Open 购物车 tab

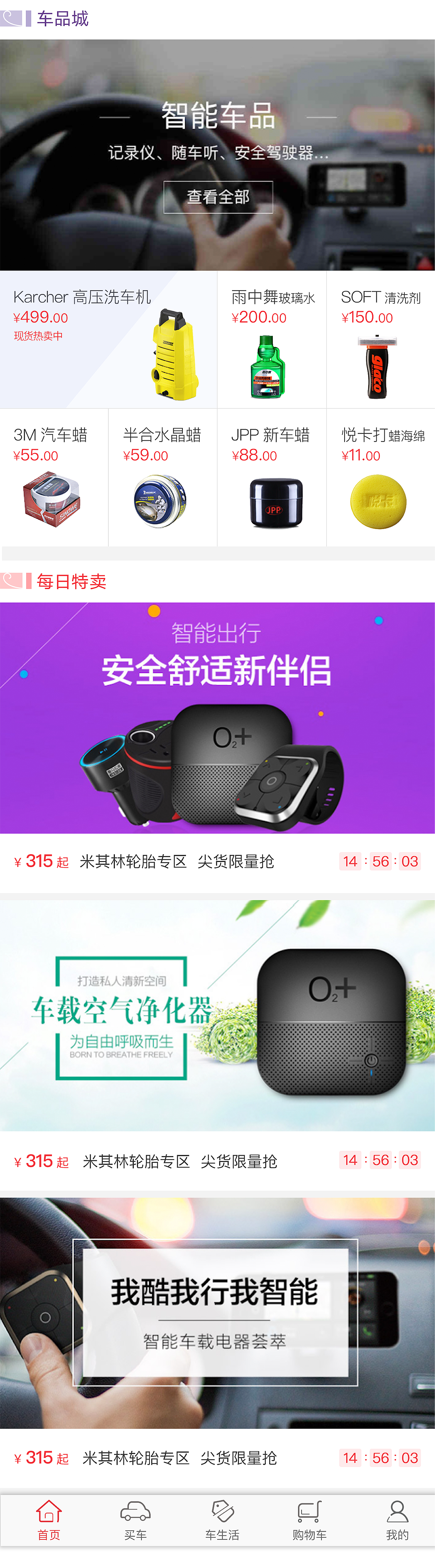(x=310, y=1519)
